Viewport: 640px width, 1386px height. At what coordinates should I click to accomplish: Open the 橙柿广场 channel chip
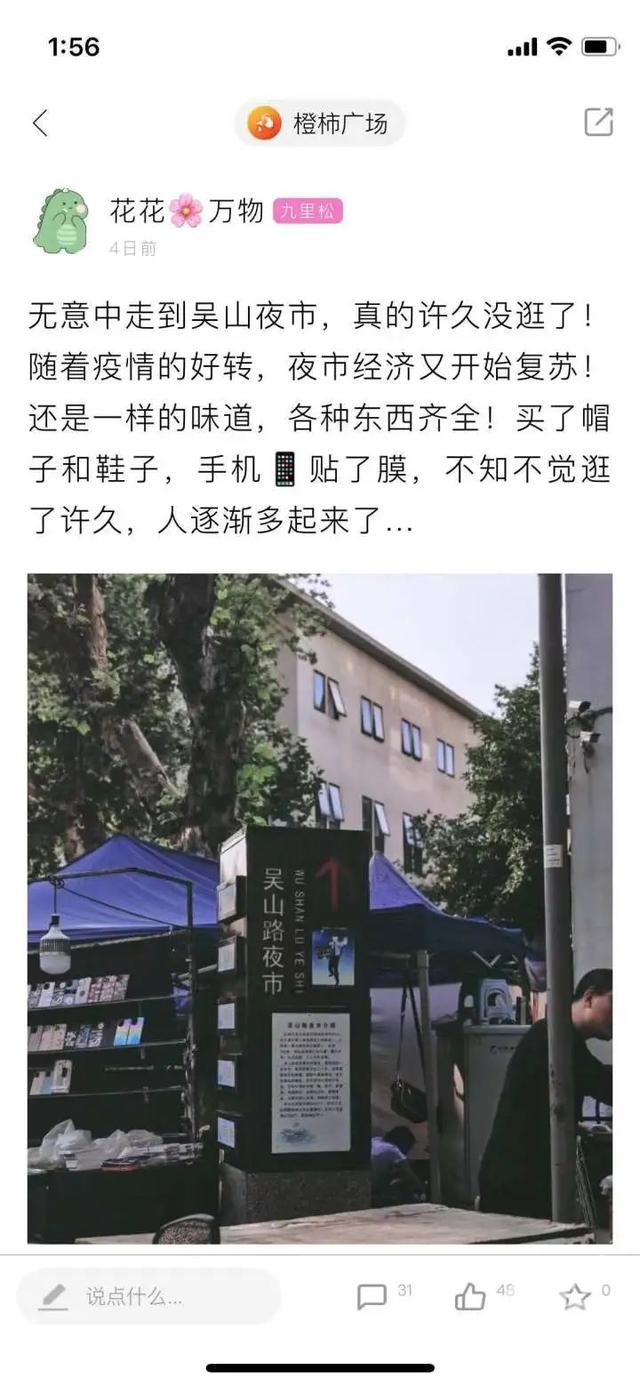320,124
